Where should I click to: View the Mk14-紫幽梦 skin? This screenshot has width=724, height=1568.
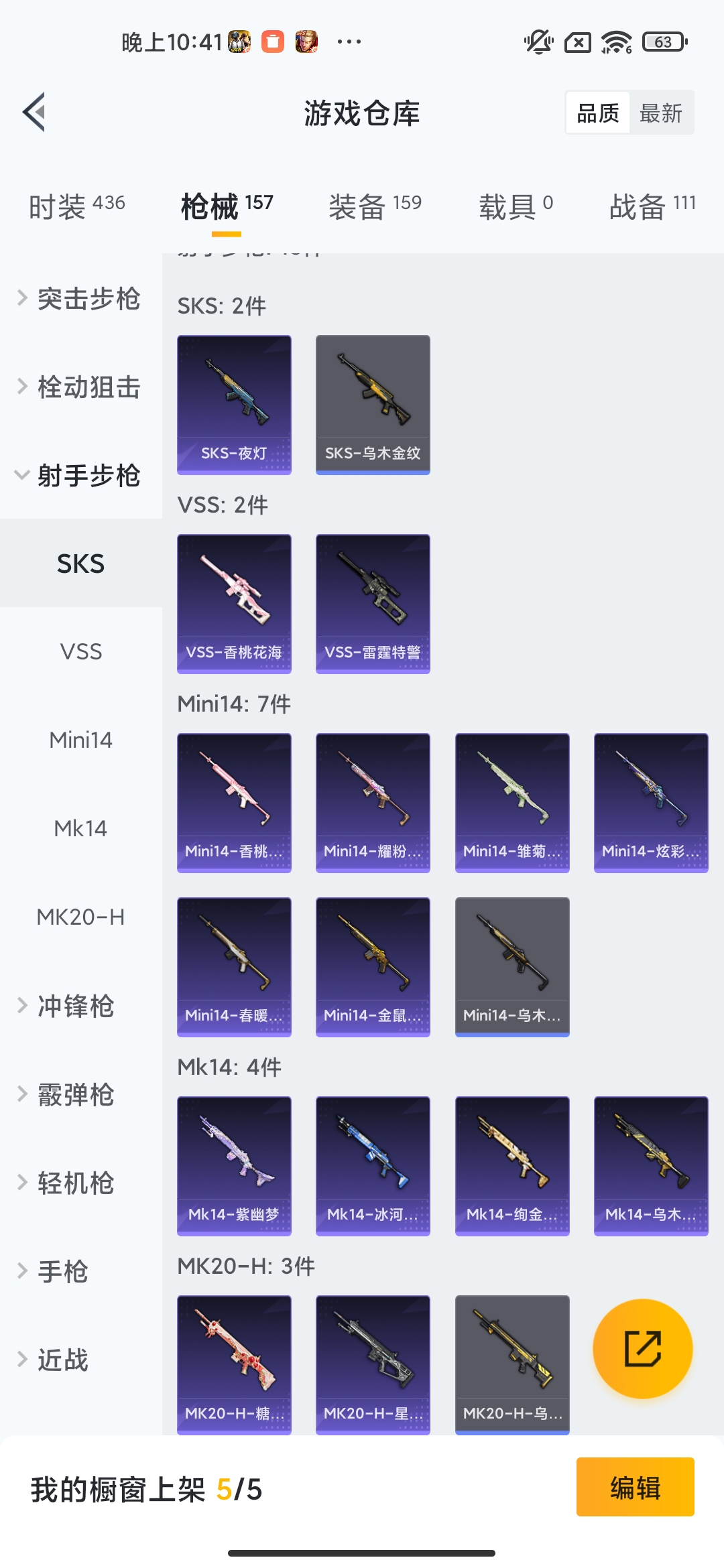point(234,1165)
